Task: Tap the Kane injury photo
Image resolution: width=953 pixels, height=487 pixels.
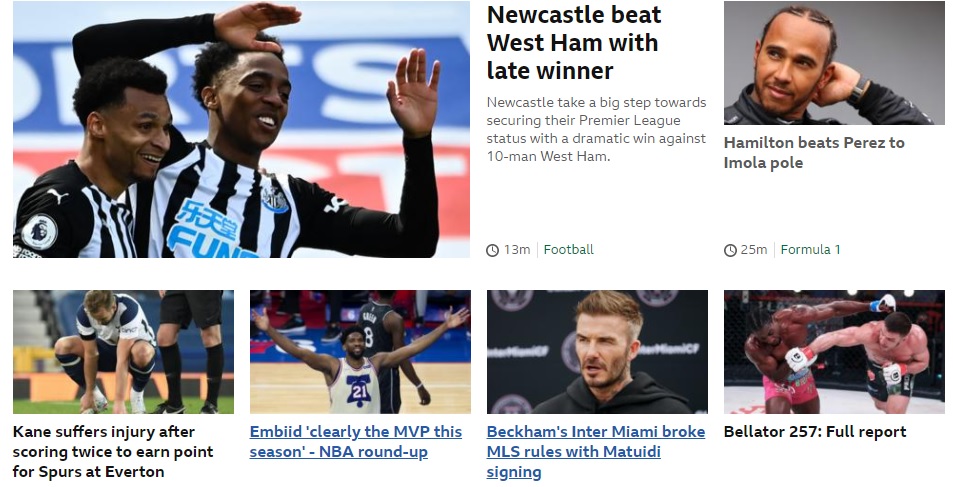Action: [123, 352]
